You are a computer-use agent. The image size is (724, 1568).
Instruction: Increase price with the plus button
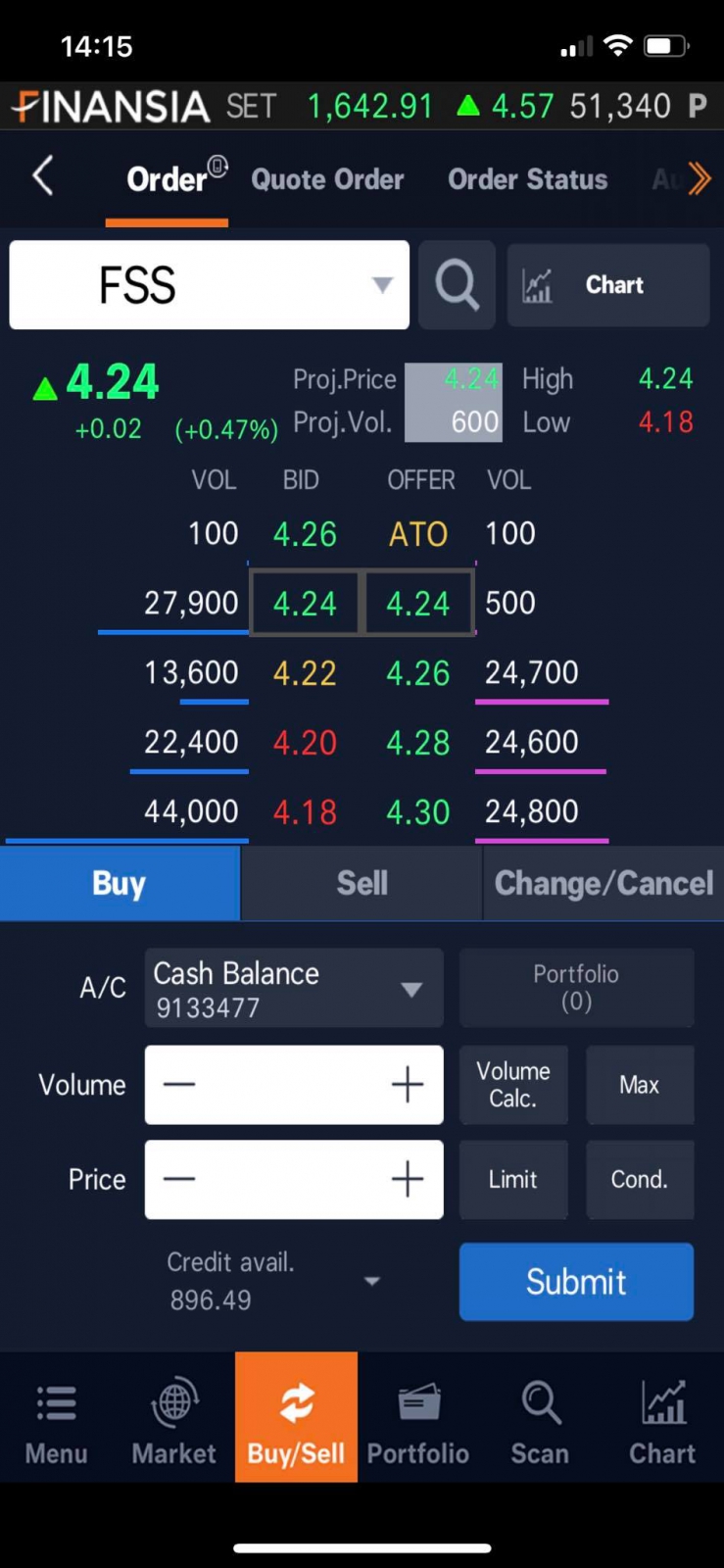(x=408, y=1179)
